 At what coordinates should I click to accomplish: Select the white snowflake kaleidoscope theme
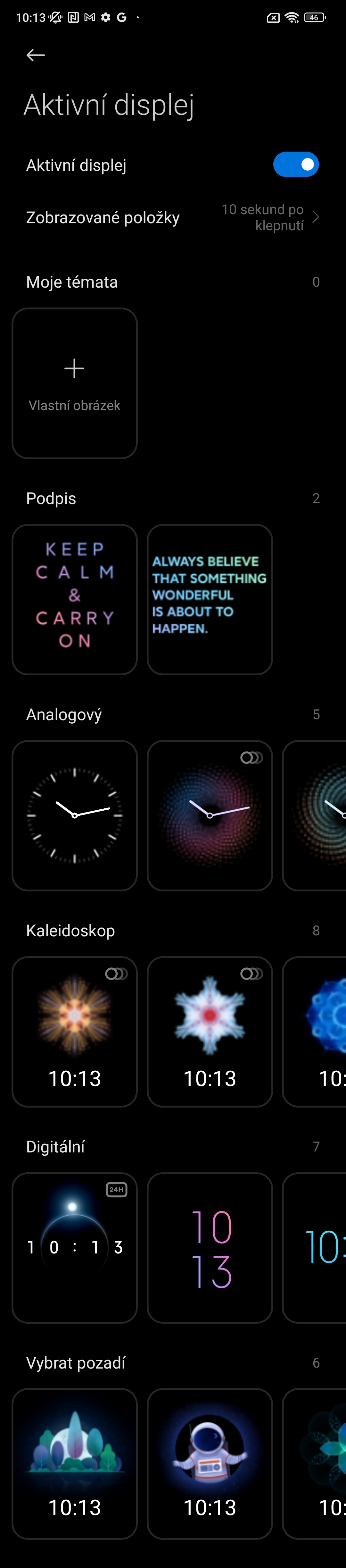pyautogui.click(x=209, y=1031)
